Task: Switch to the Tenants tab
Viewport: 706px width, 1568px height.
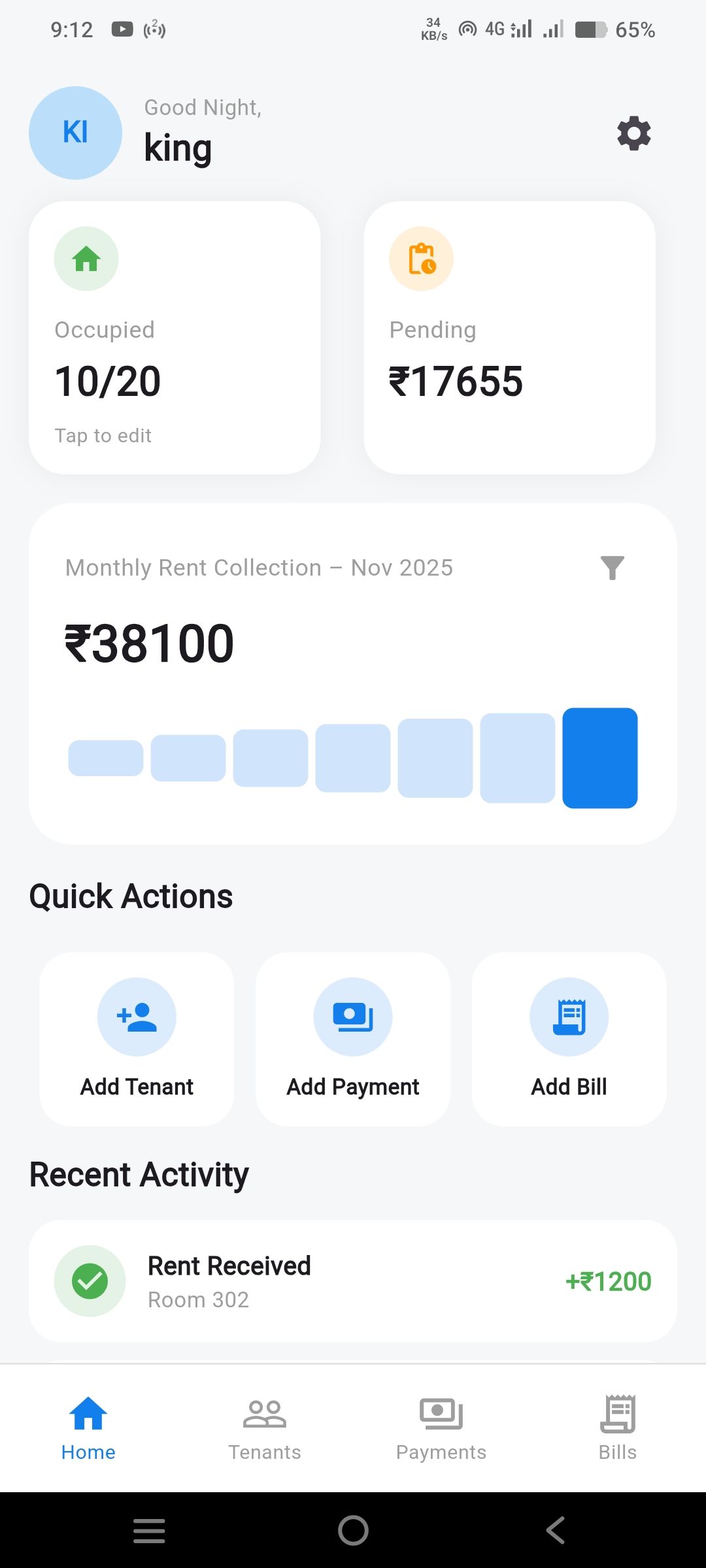Action: tap(265, 1429)
